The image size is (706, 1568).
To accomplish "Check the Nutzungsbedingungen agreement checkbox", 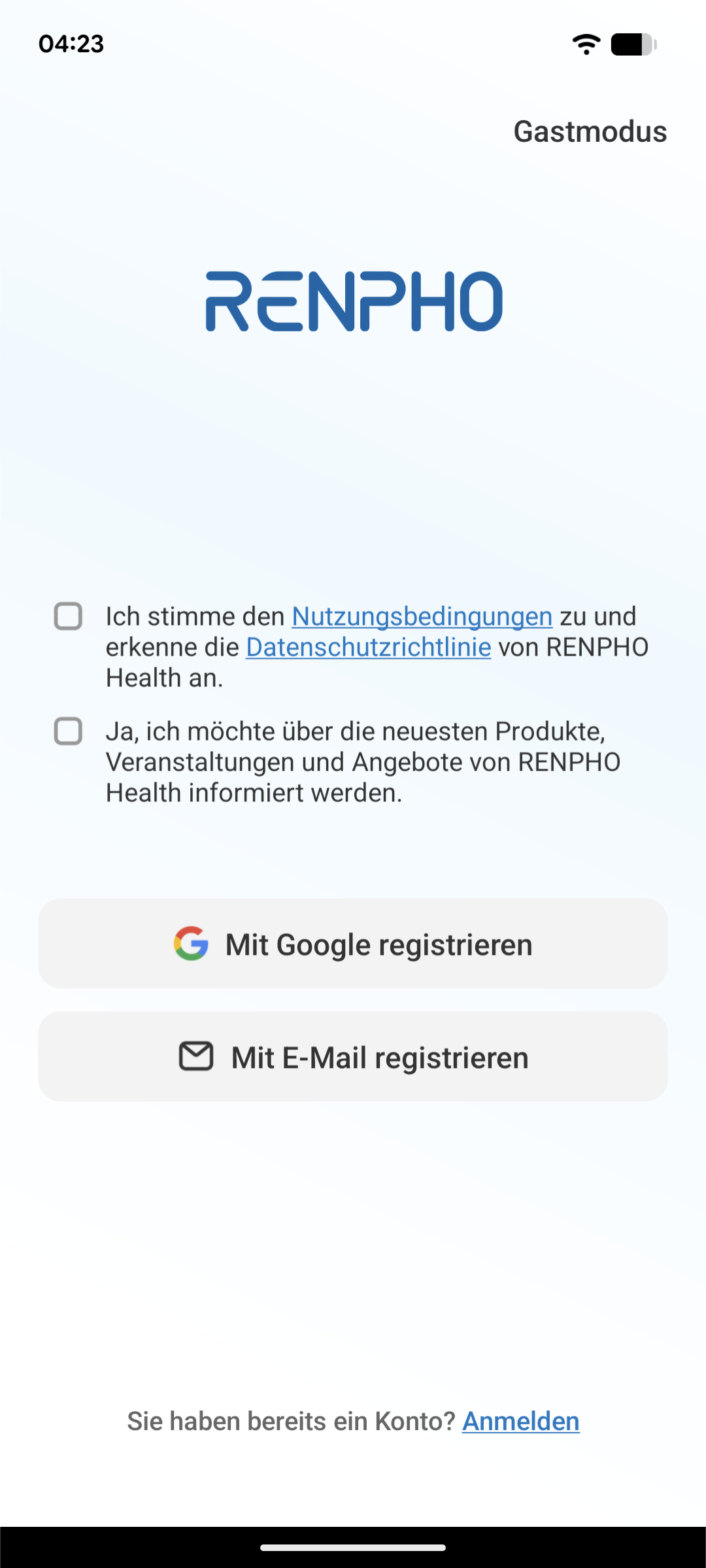I will [x=68, y=616].
